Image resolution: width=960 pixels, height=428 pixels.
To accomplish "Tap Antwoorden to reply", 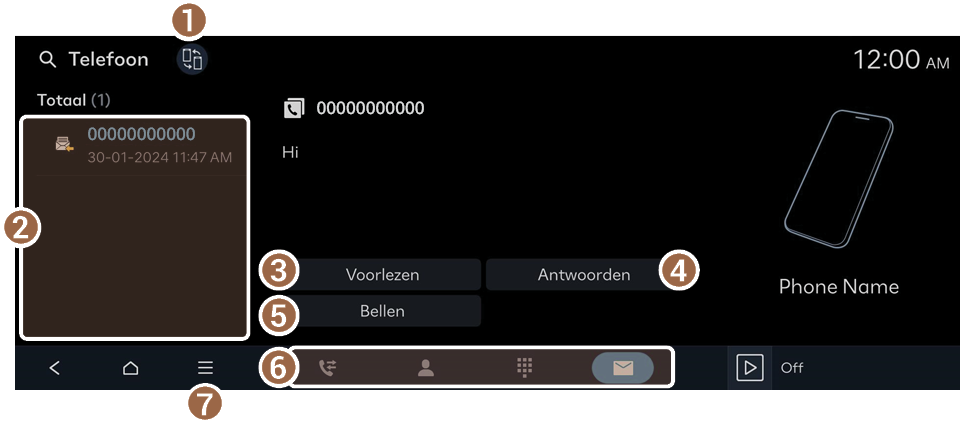I will [x=584, y=274].
